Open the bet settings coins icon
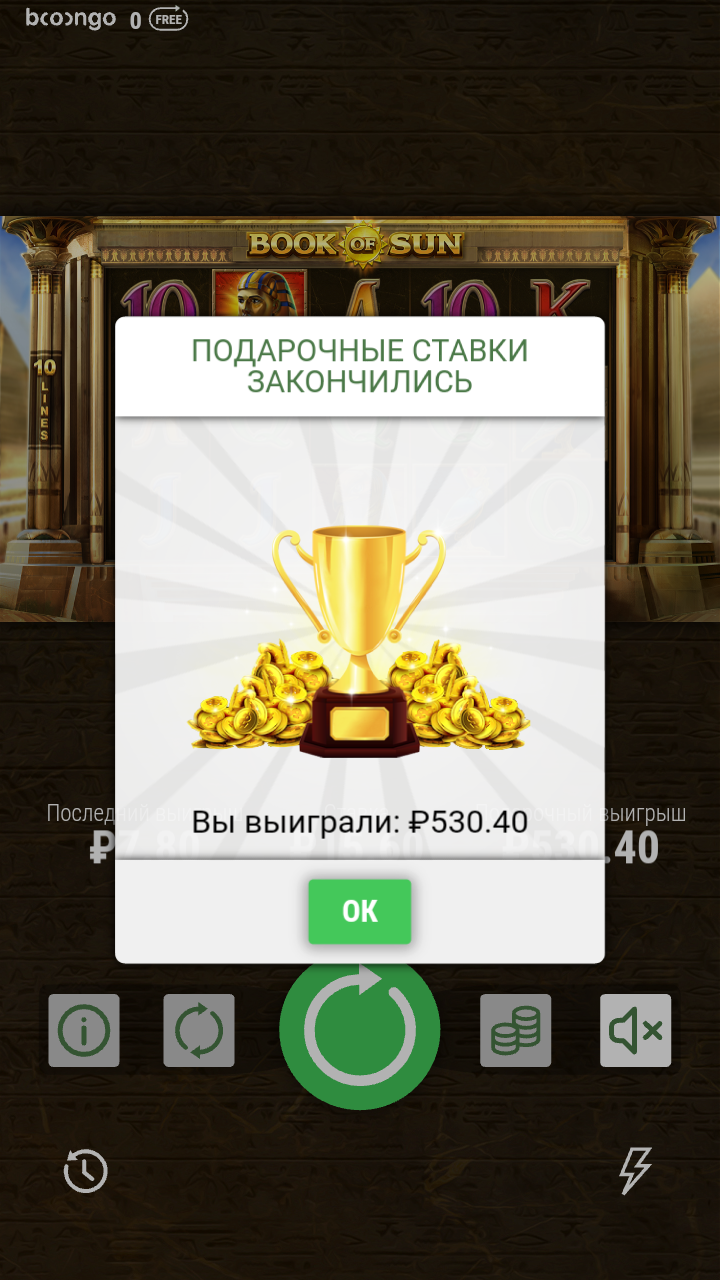720x1280 pixels. [x=516, y=1030]
